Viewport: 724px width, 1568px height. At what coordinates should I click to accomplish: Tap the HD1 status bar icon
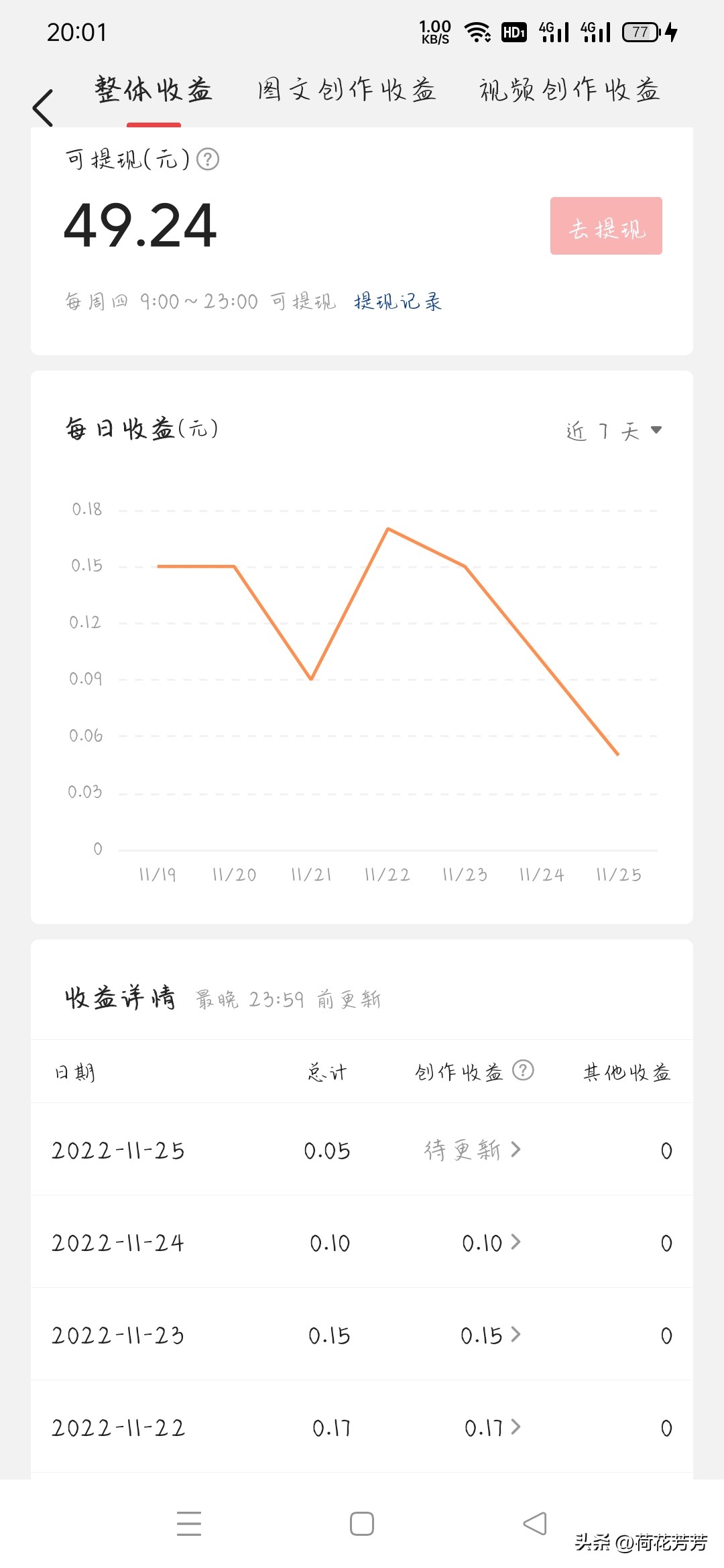coord(514,31)
